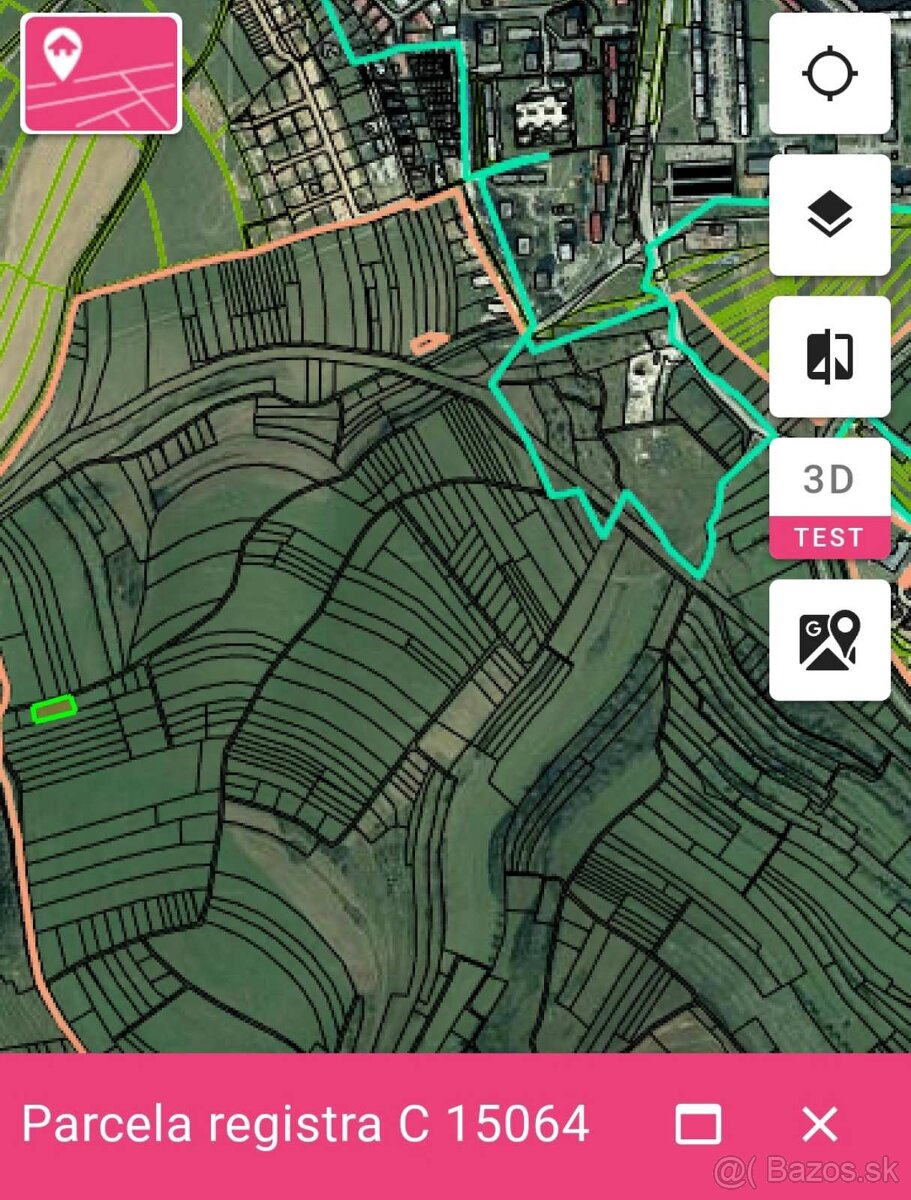The height and width of the screenshot is (1200, 911).
Task: Open the map layers selector
Action: 829,215
